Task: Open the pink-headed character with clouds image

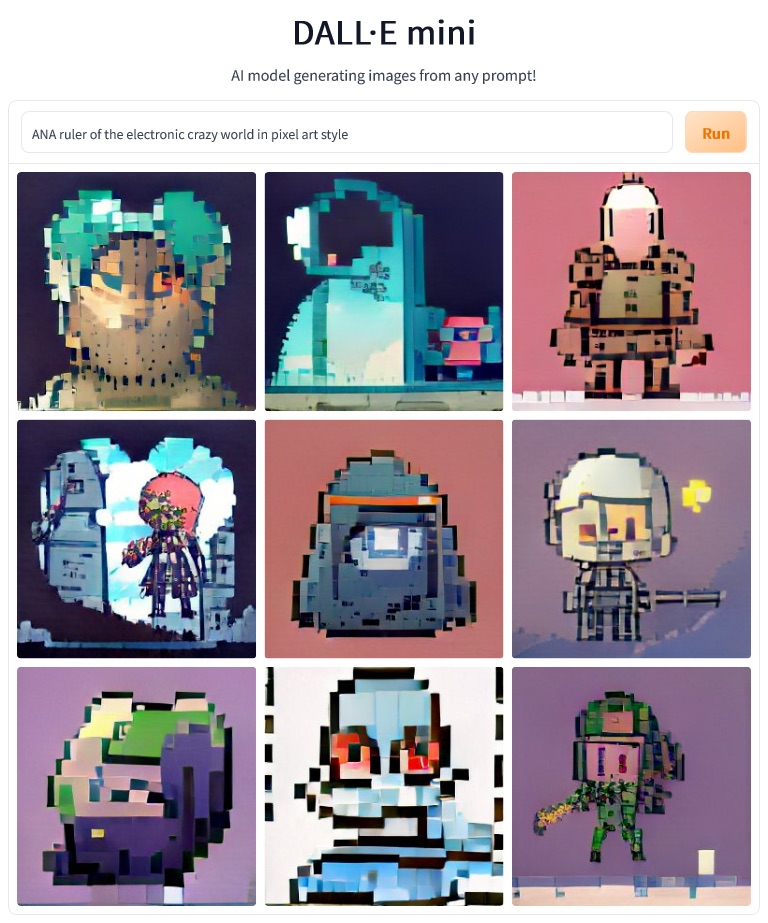Action: click(136, 538)
